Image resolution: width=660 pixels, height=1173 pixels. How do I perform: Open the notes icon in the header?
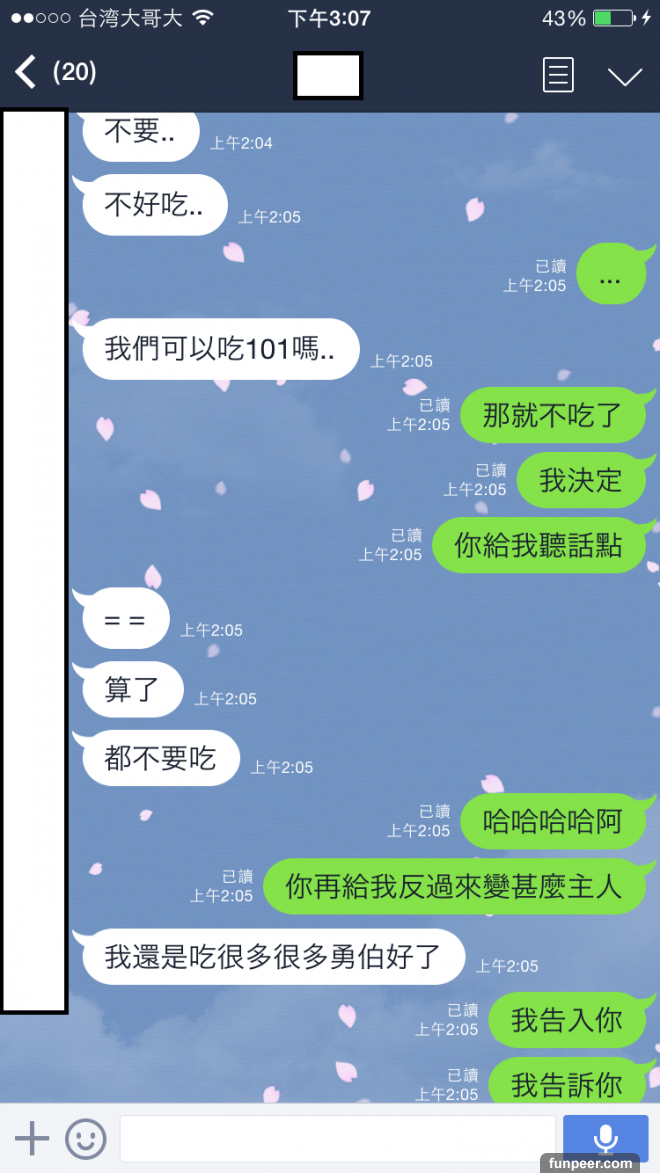pyautogui.click(x=558, y=75)
